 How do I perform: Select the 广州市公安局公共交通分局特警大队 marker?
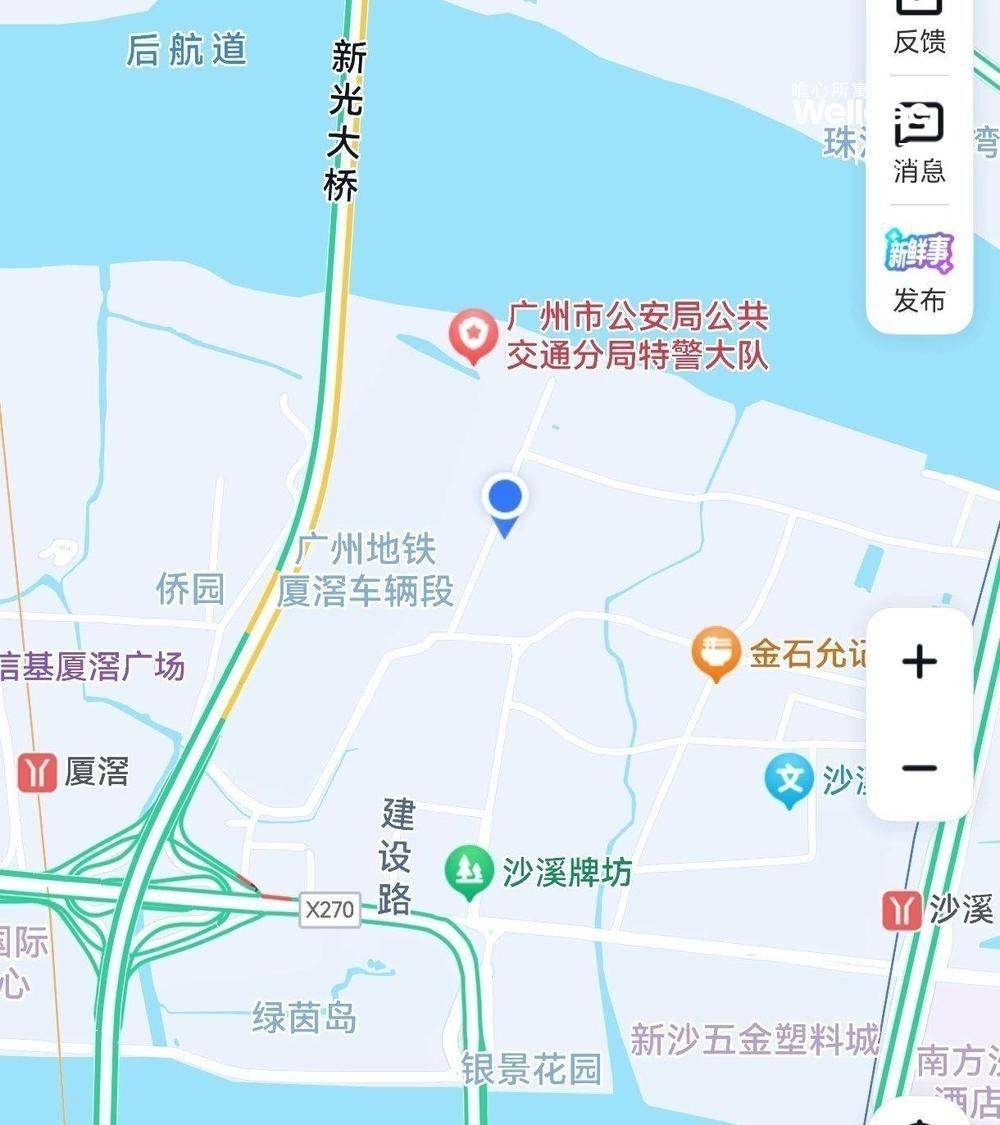tap(473, 335)
